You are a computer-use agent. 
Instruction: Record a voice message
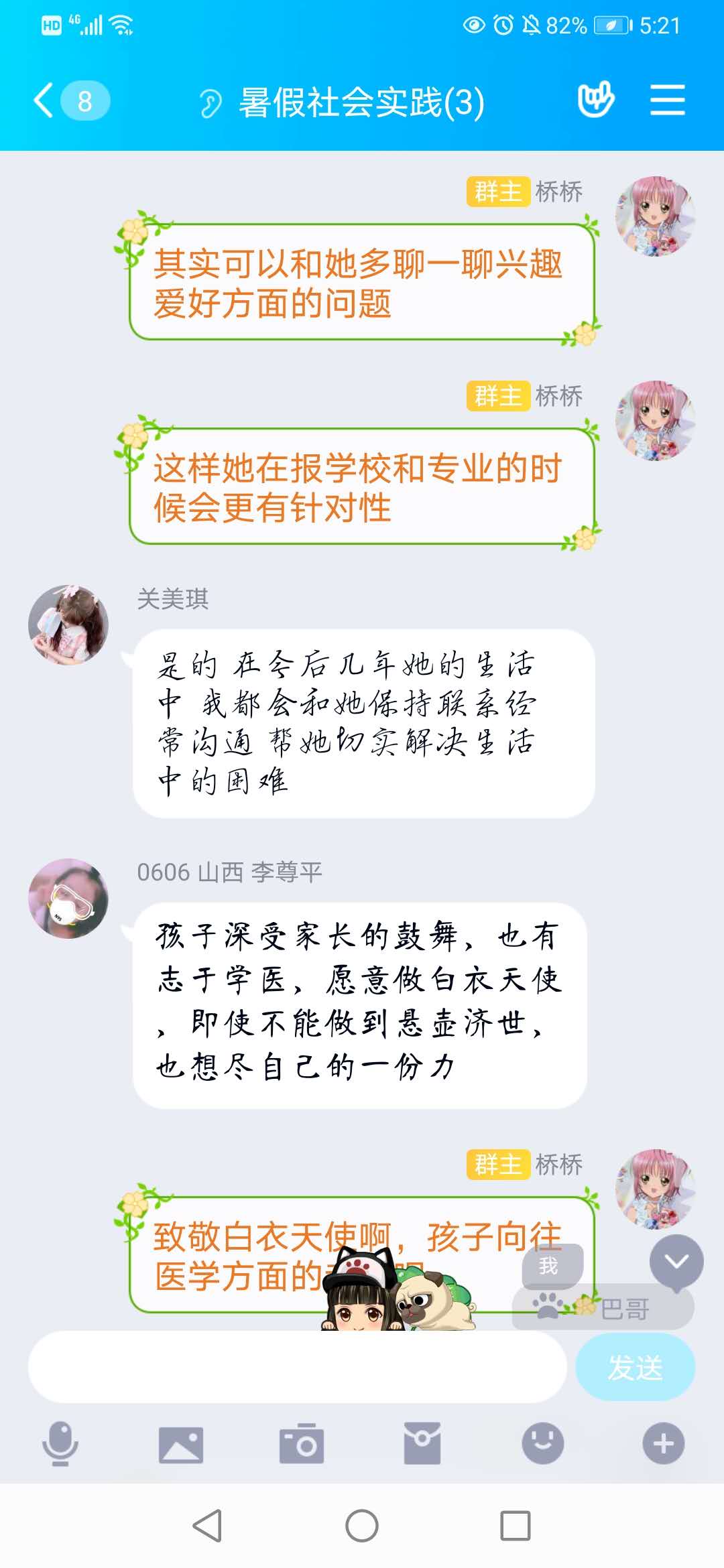pyautogui.click(x=60, y=1443)
